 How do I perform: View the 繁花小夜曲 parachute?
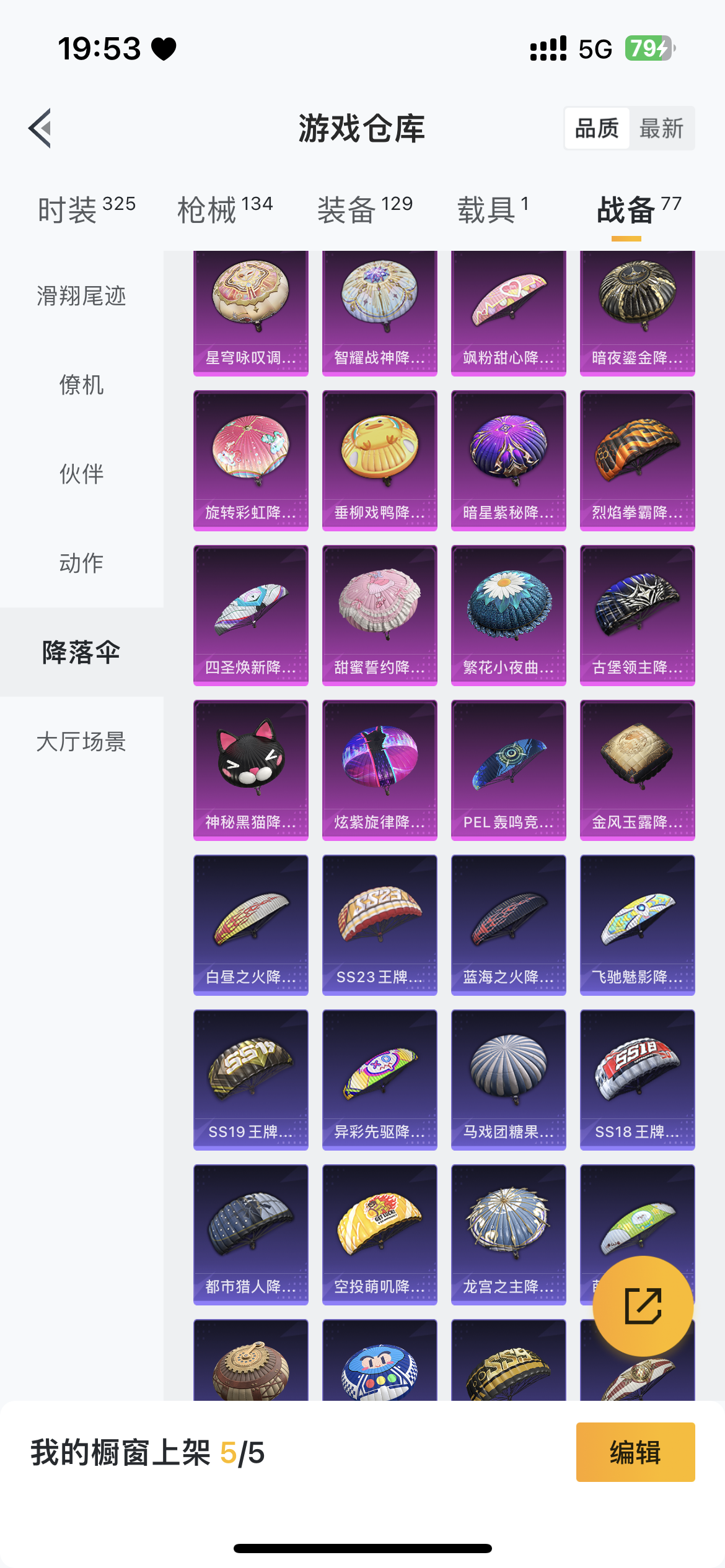coord(508,615)
